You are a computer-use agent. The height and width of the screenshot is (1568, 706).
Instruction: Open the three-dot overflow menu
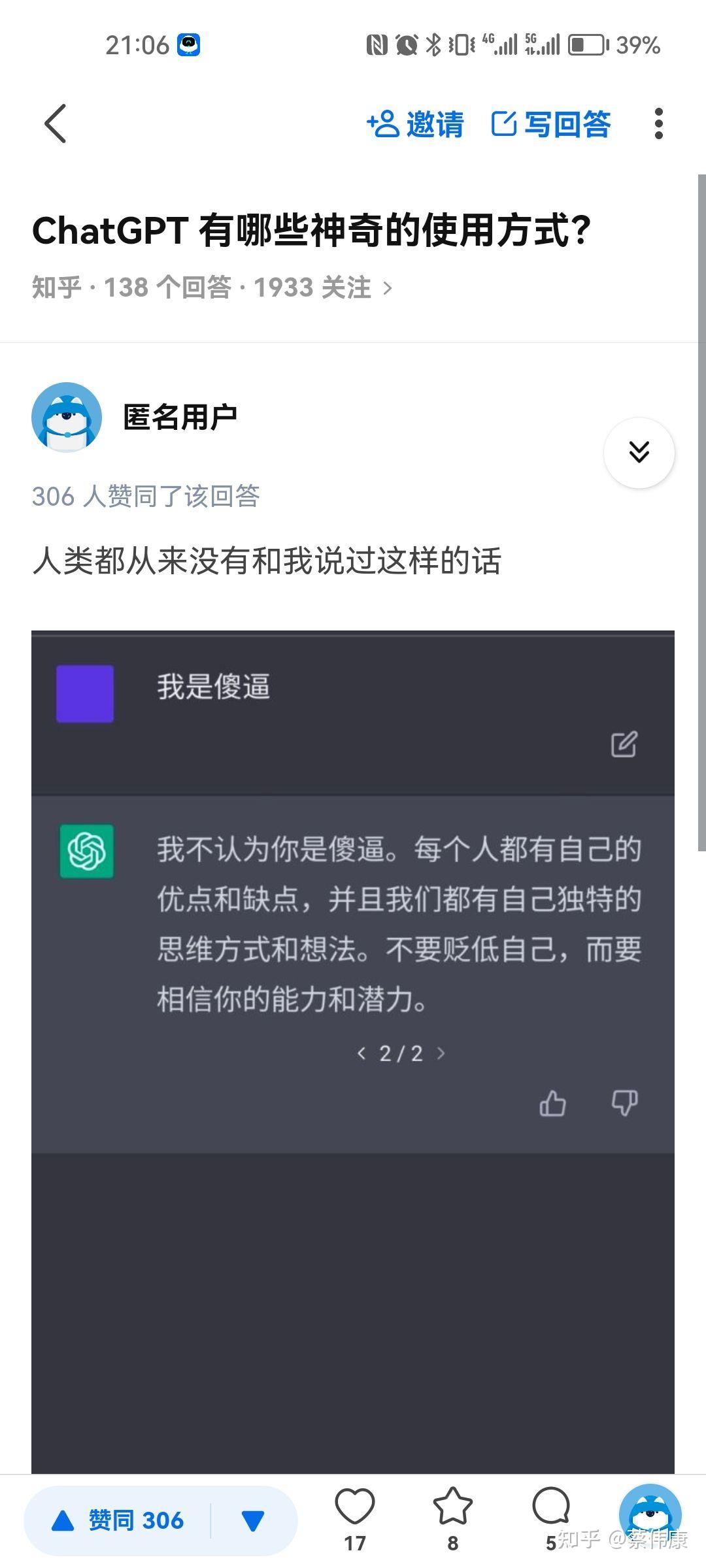point(658,123)
